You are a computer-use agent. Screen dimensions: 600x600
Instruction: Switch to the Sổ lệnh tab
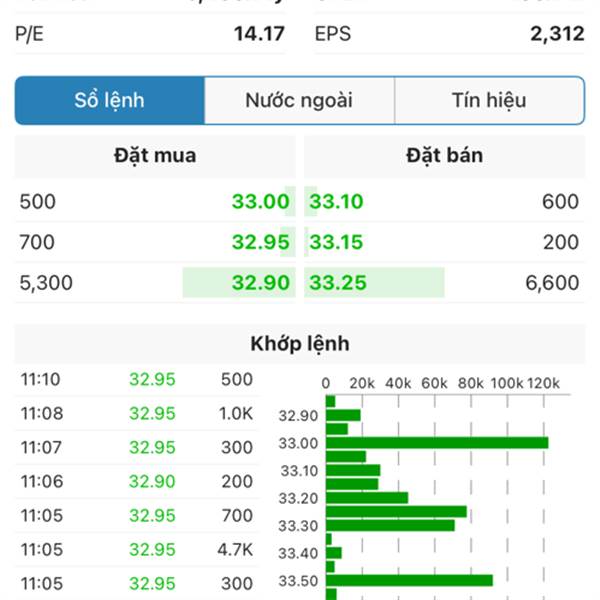coord(110,101)
